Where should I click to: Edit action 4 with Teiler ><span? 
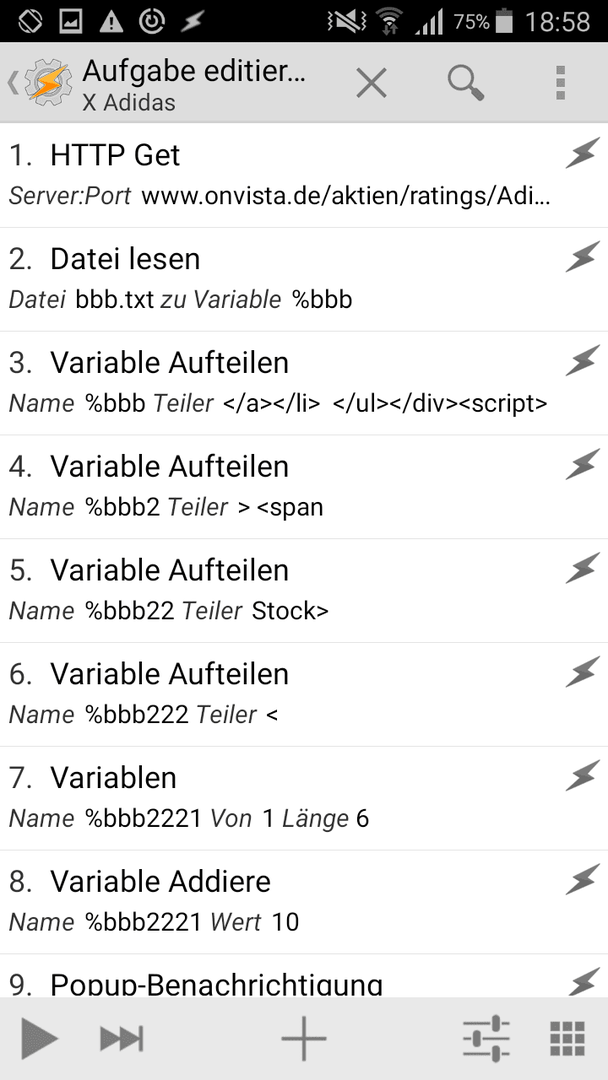point(304,487)
